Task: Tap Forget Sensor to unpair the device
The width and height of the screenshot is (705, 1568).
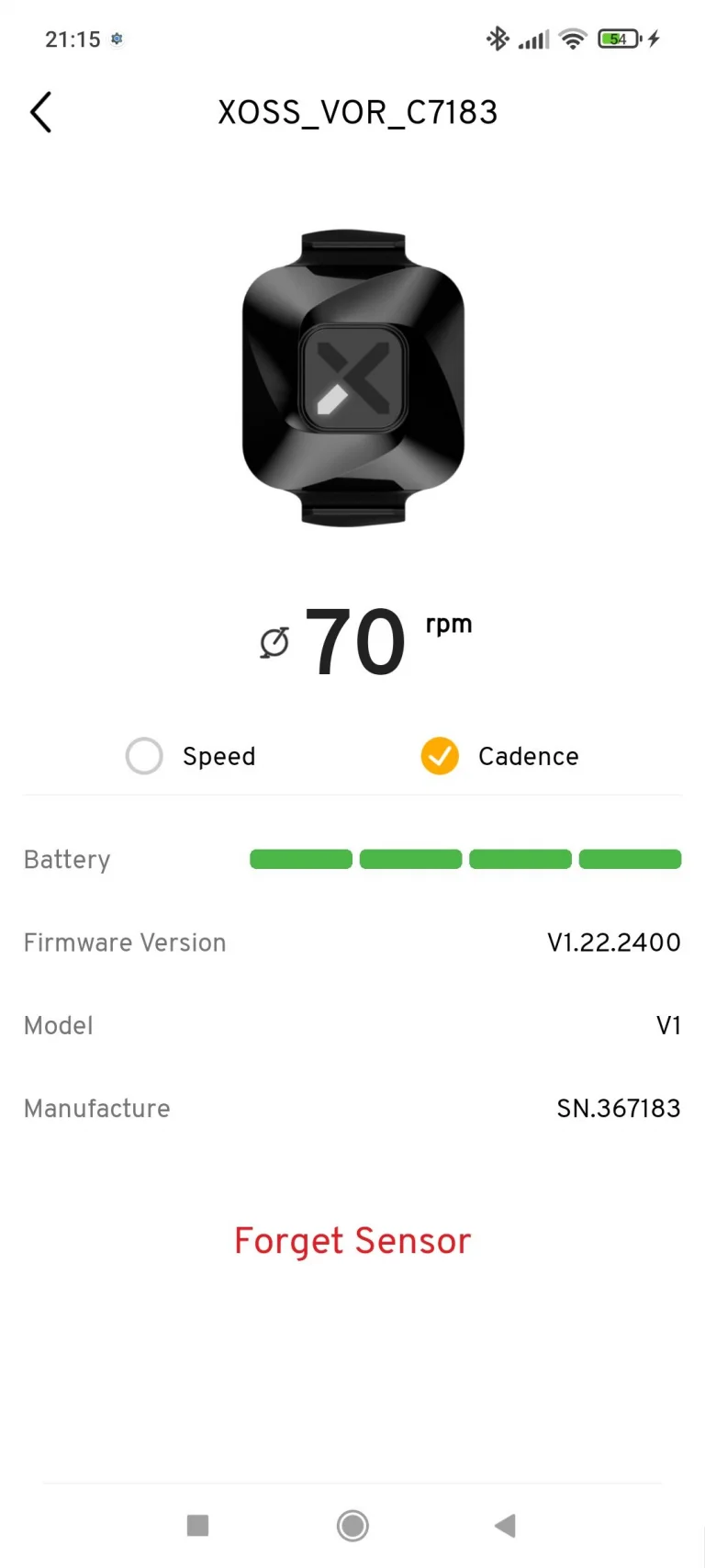Action: 352,1240
